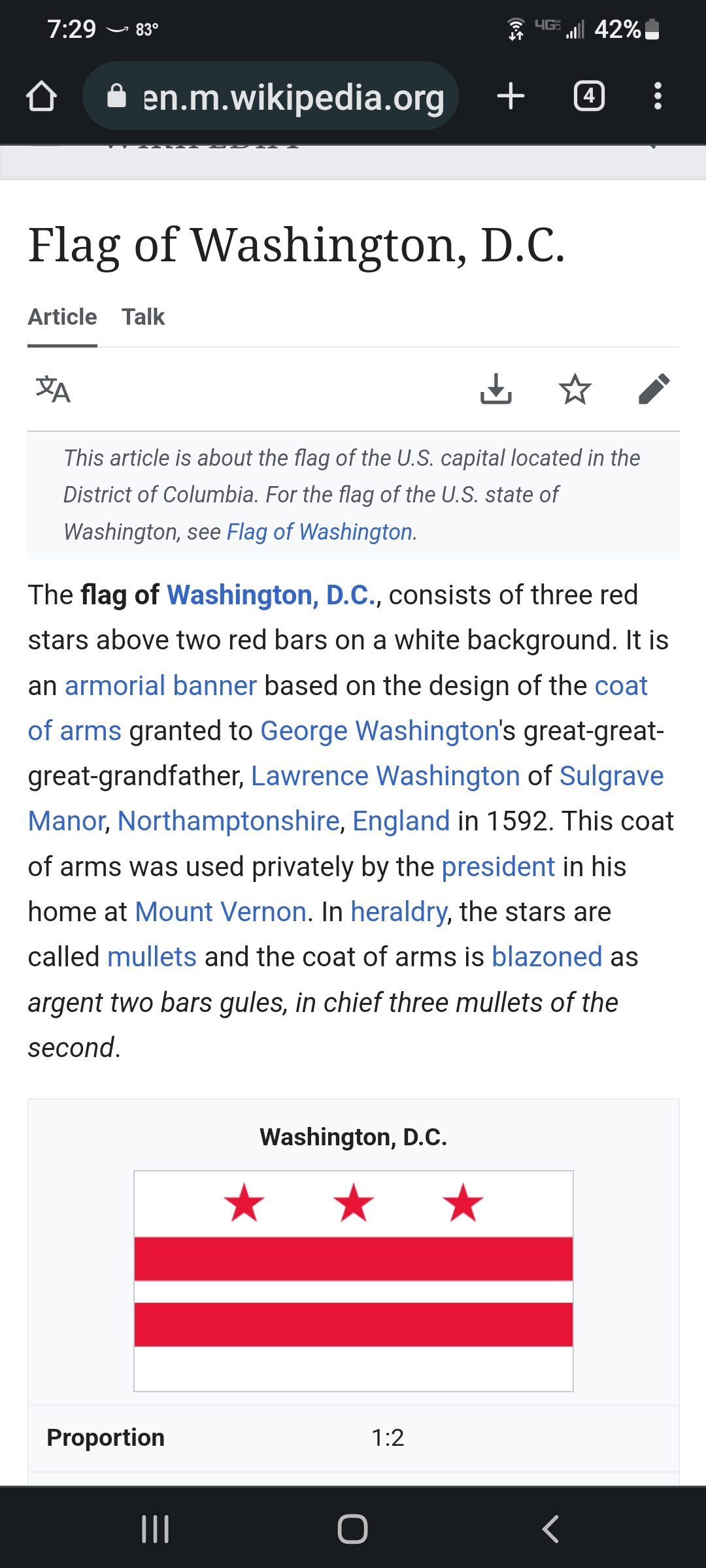Download this article
Viewport: 706px width, 1568px height.
pyautogui.click(x=496, y=389)
